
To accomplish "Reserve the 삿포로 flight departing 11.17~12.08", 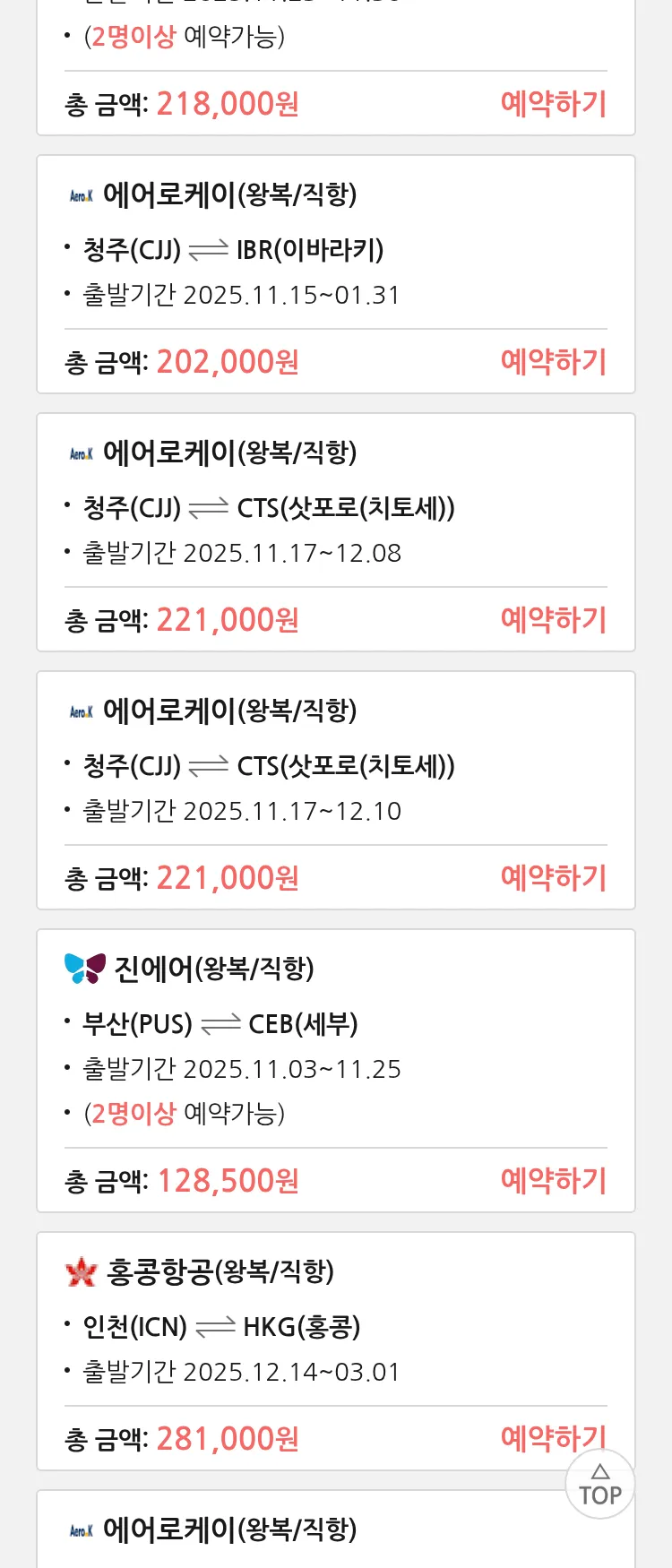I will (553, 620).
